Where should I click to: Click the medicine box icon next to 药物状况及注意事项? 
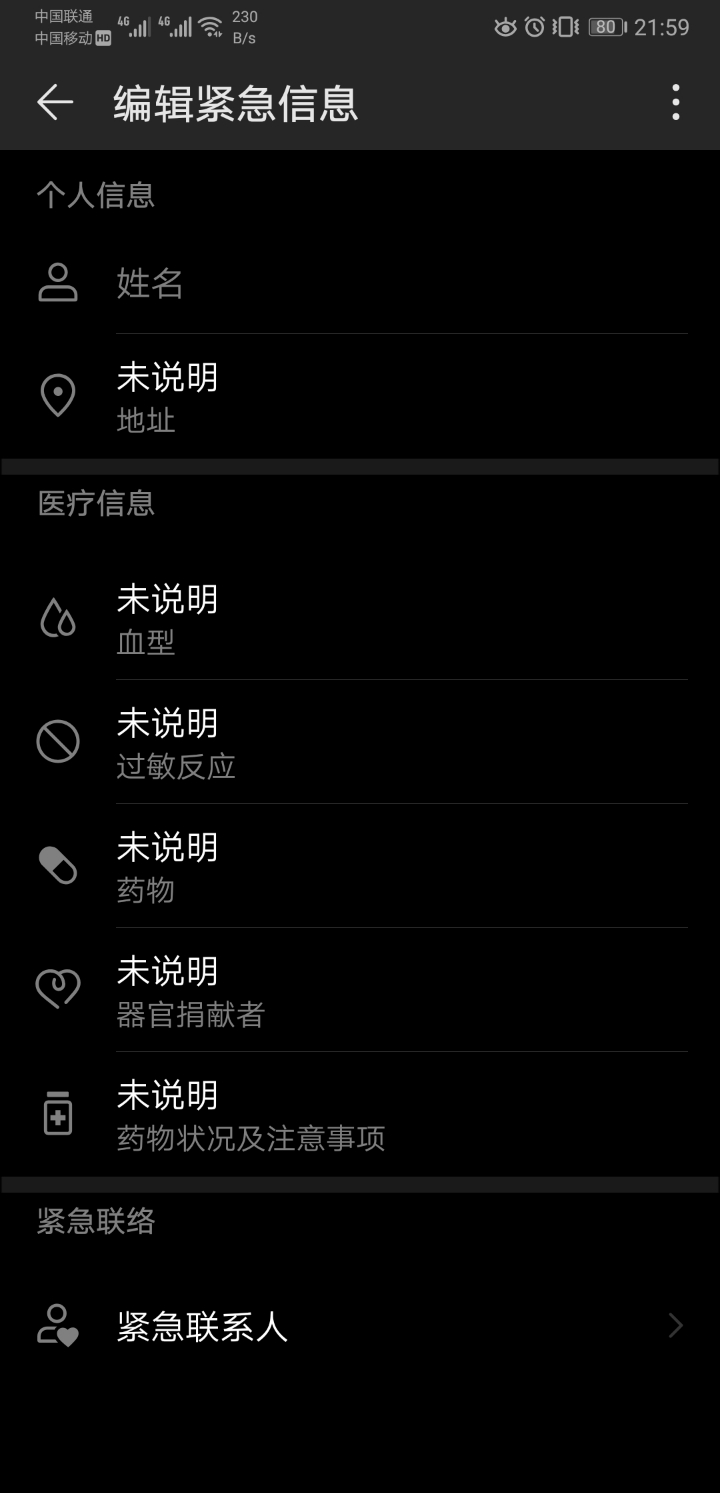pos(57,1112)
